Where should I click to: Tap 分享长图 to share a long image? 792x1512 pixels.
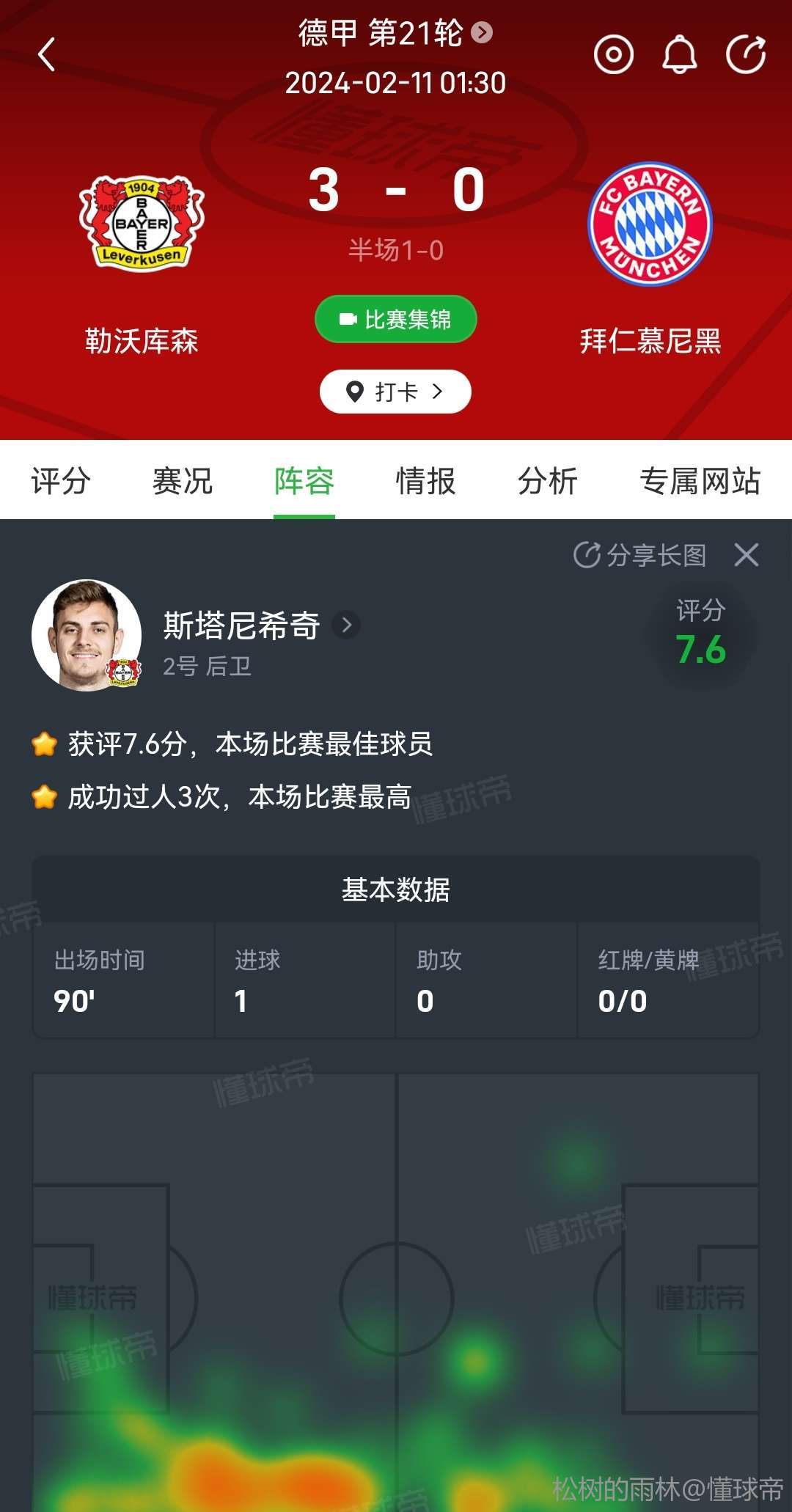coord(640,555)
